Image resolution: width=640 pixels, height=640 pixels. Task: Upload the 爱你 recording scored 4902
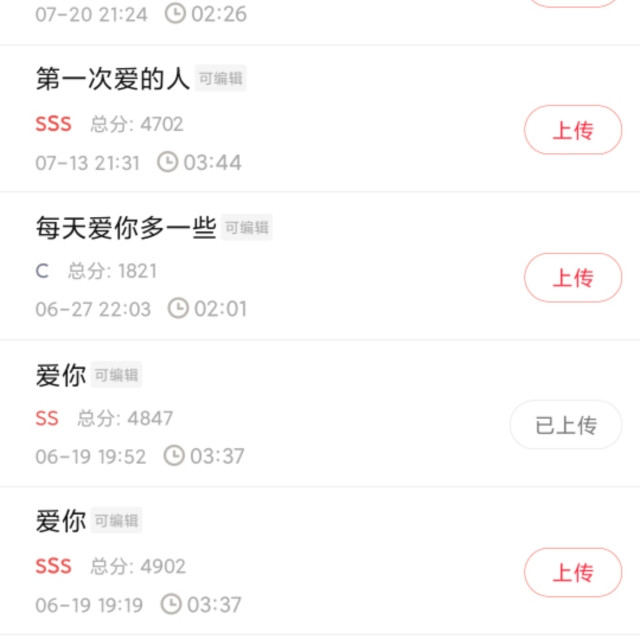[573, 572]
